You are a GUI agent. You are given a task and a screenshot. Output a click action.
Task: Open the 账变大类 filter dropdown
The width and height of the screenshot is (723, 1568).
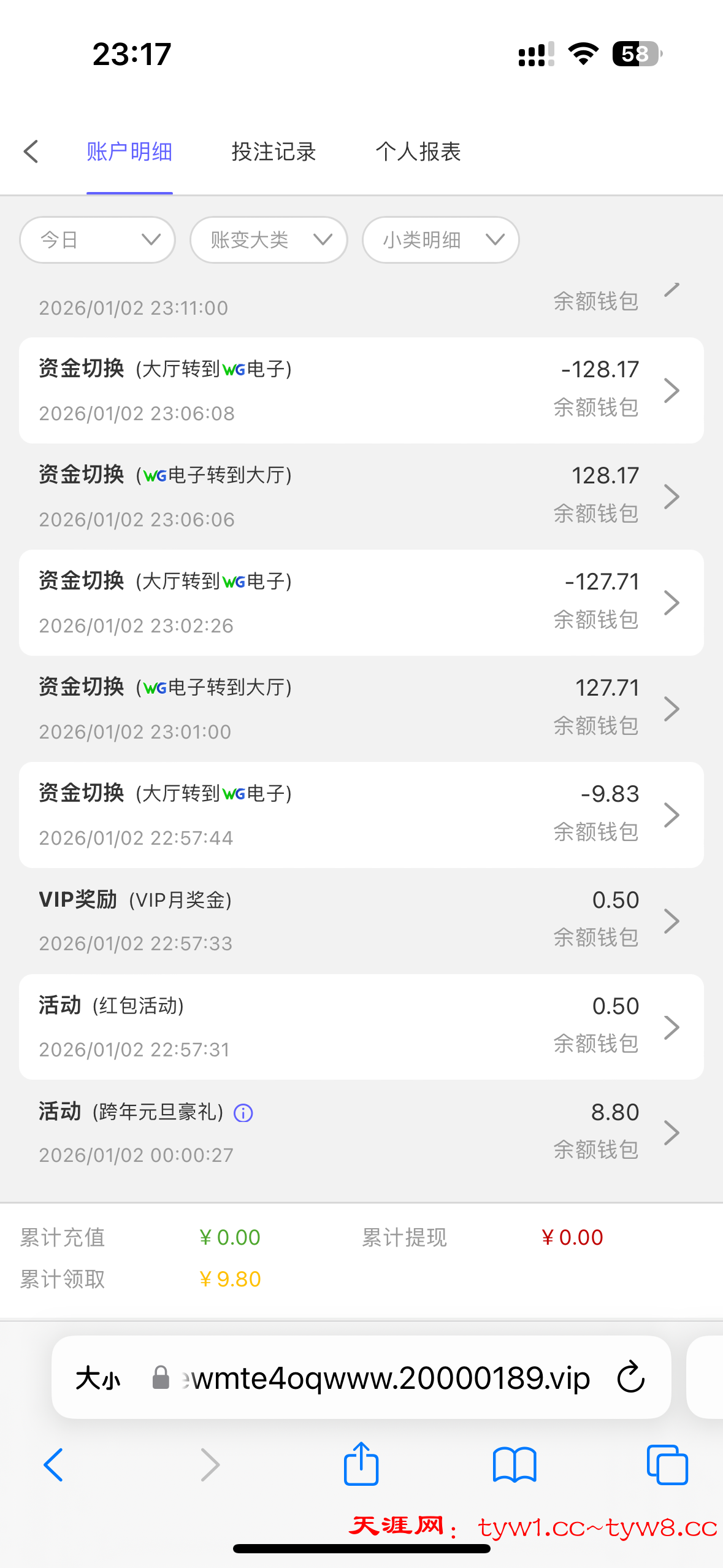pyautogui.click(x=269, y=240)
